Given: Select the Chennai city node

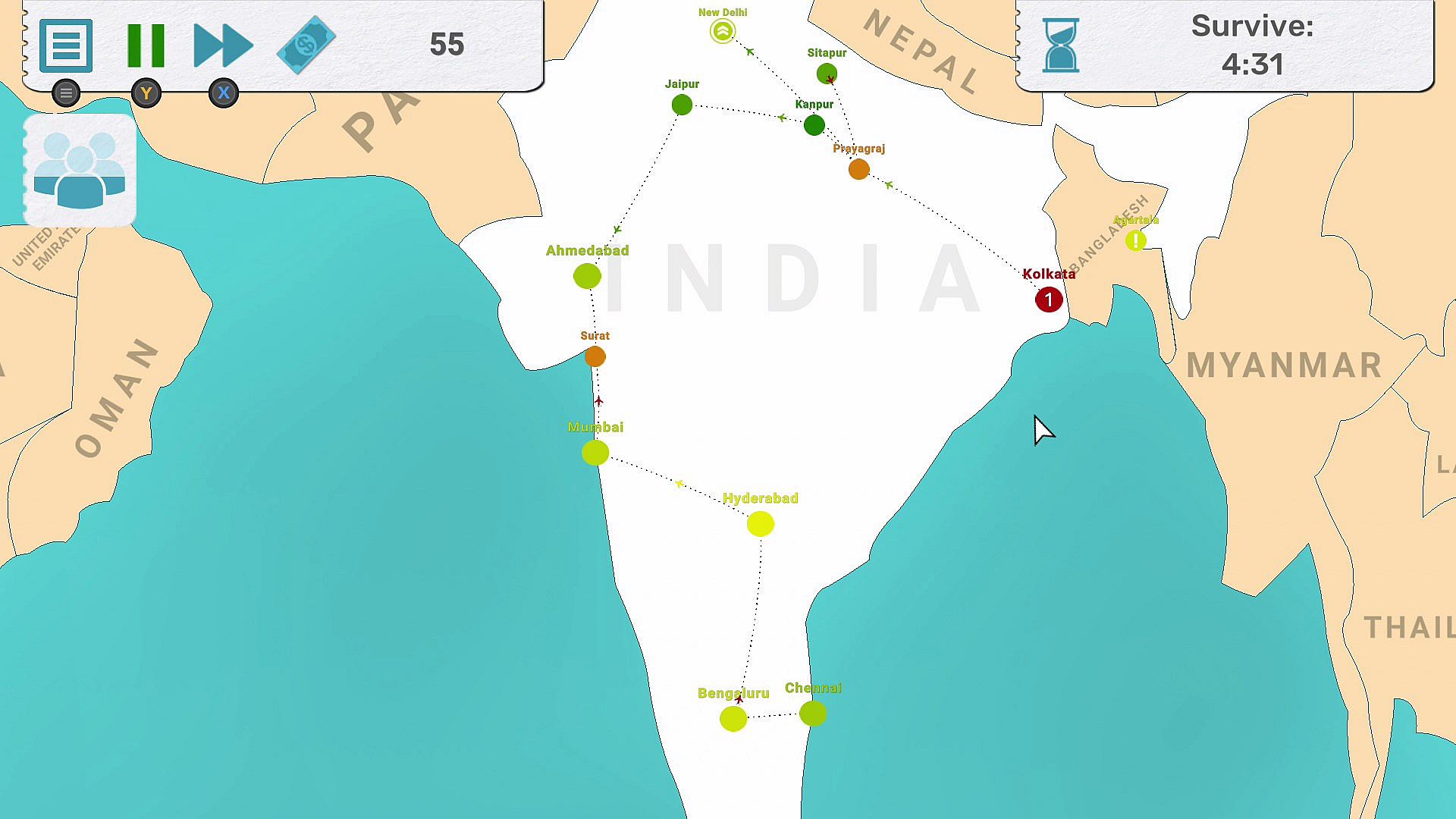Looking at the screenshot, I should tap(813, 713).
